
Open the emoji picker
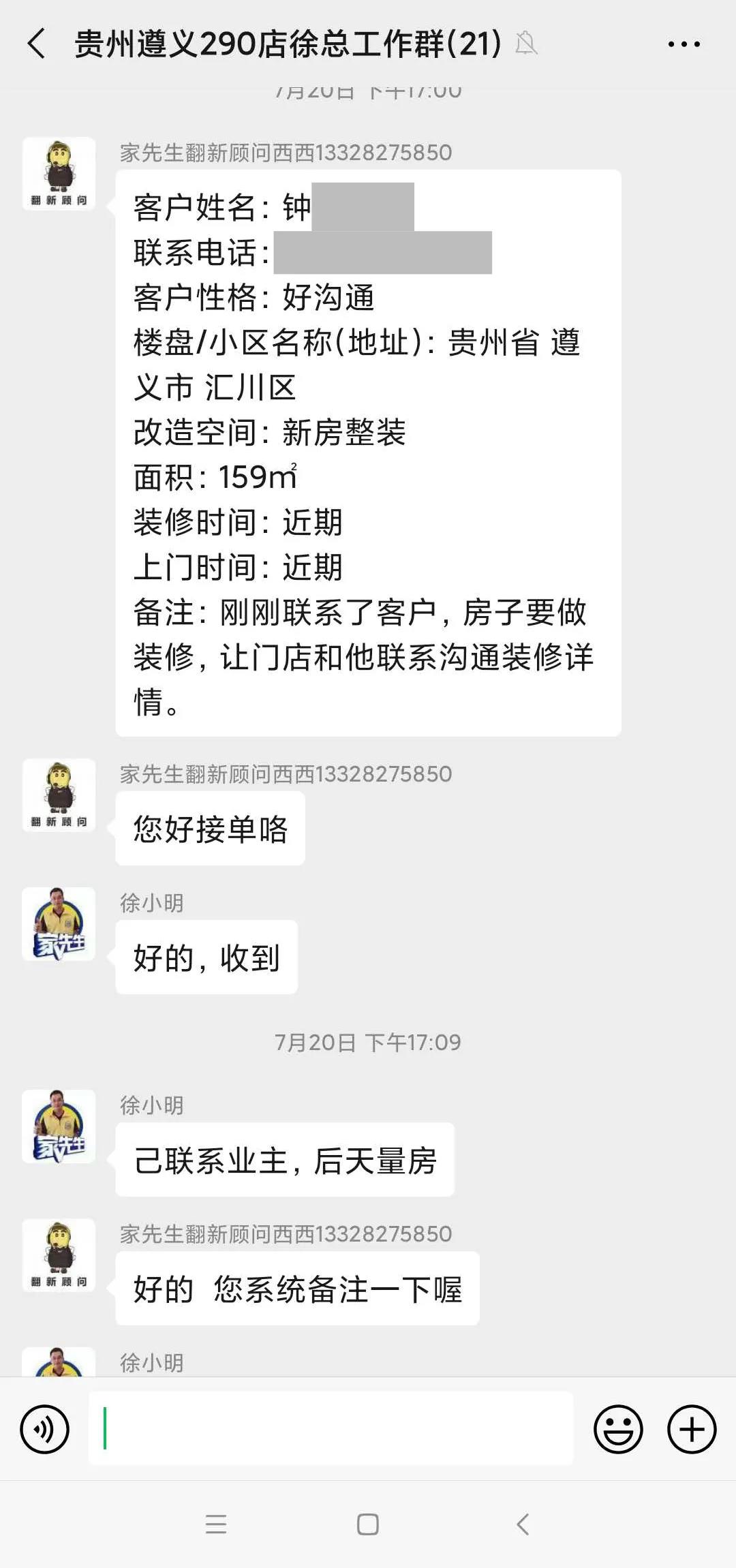pos(618,1429)
